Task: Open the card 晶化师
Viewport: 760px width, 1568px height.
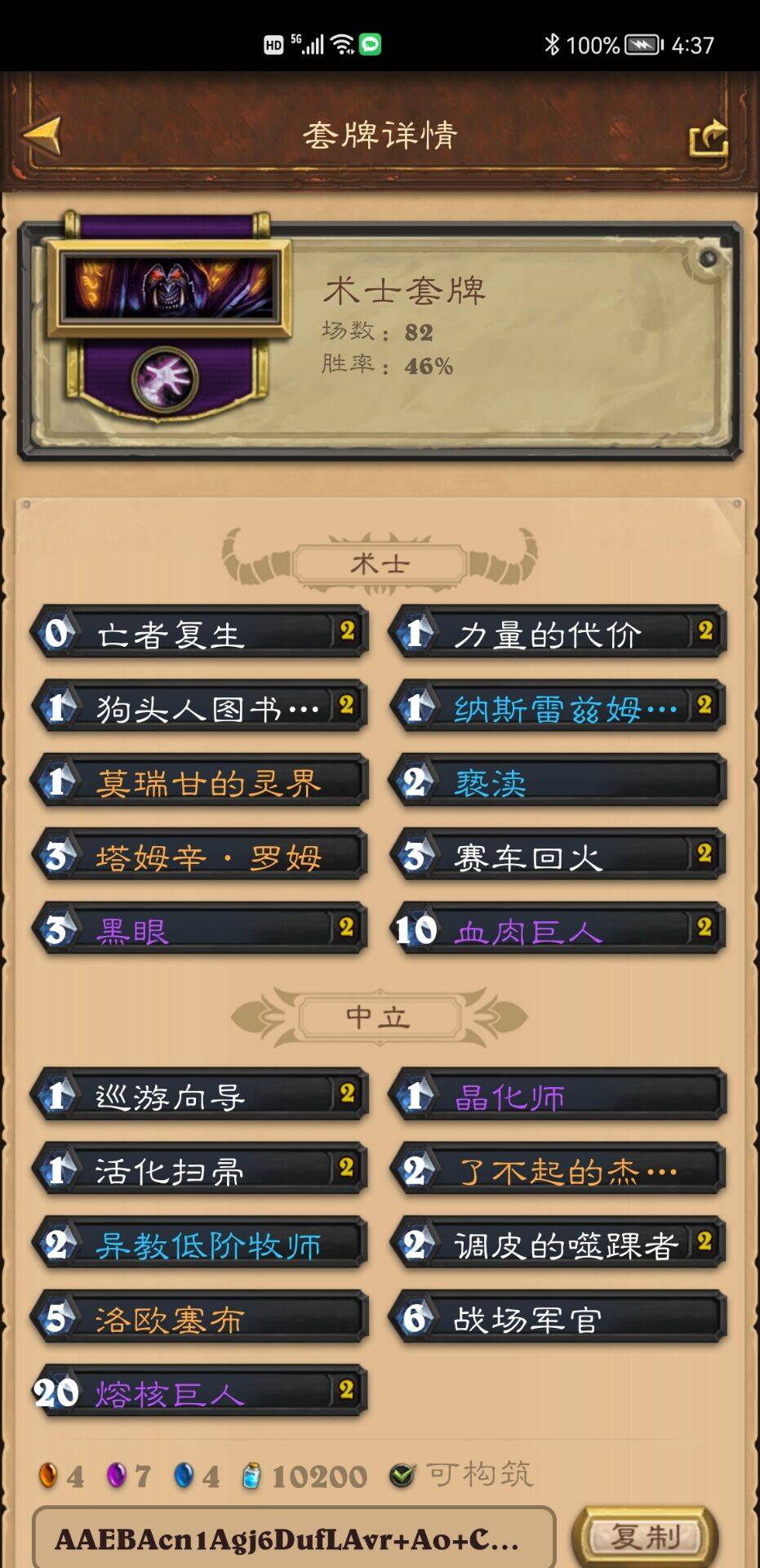Action: tap(559, 1096)
